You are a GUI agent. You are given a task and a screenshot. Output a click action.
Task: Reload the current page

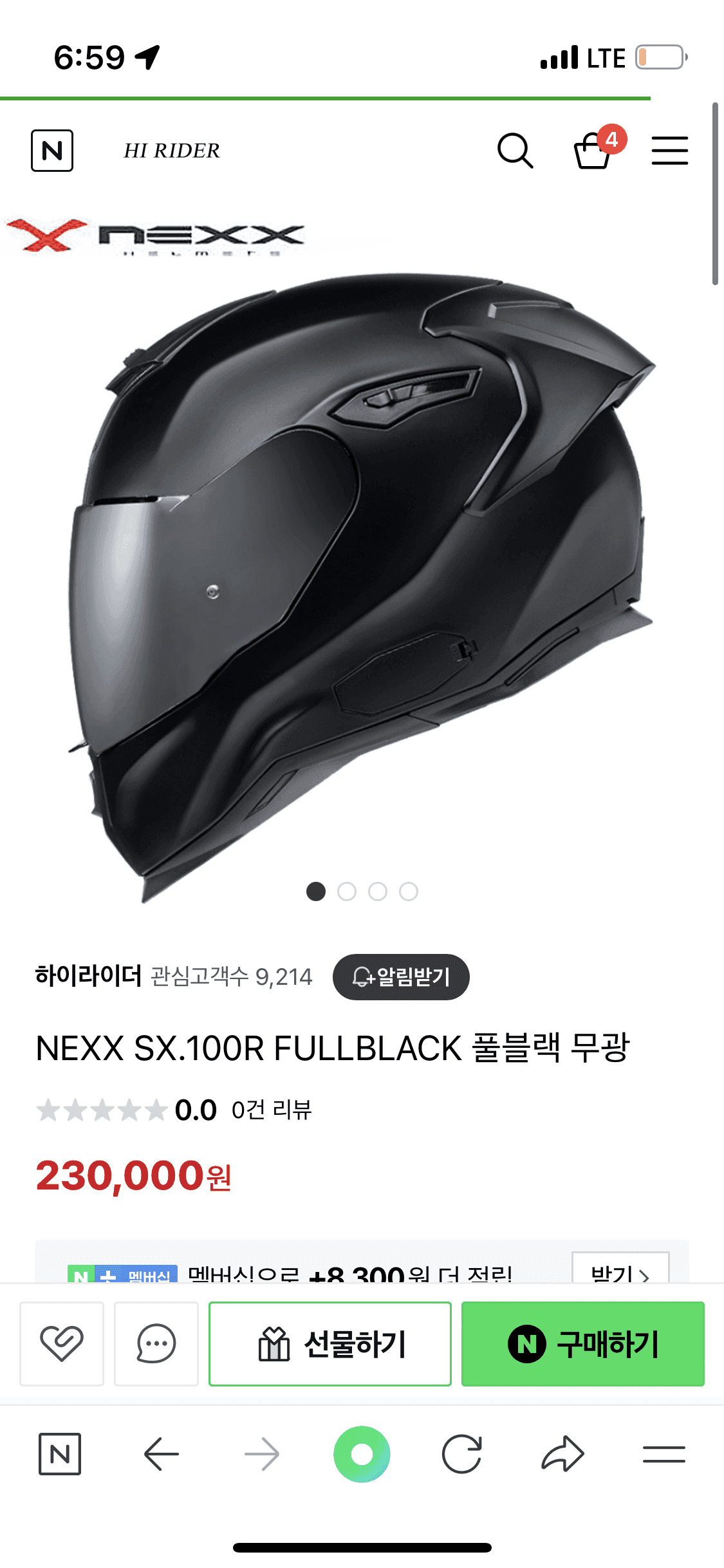pos(461,1454)
